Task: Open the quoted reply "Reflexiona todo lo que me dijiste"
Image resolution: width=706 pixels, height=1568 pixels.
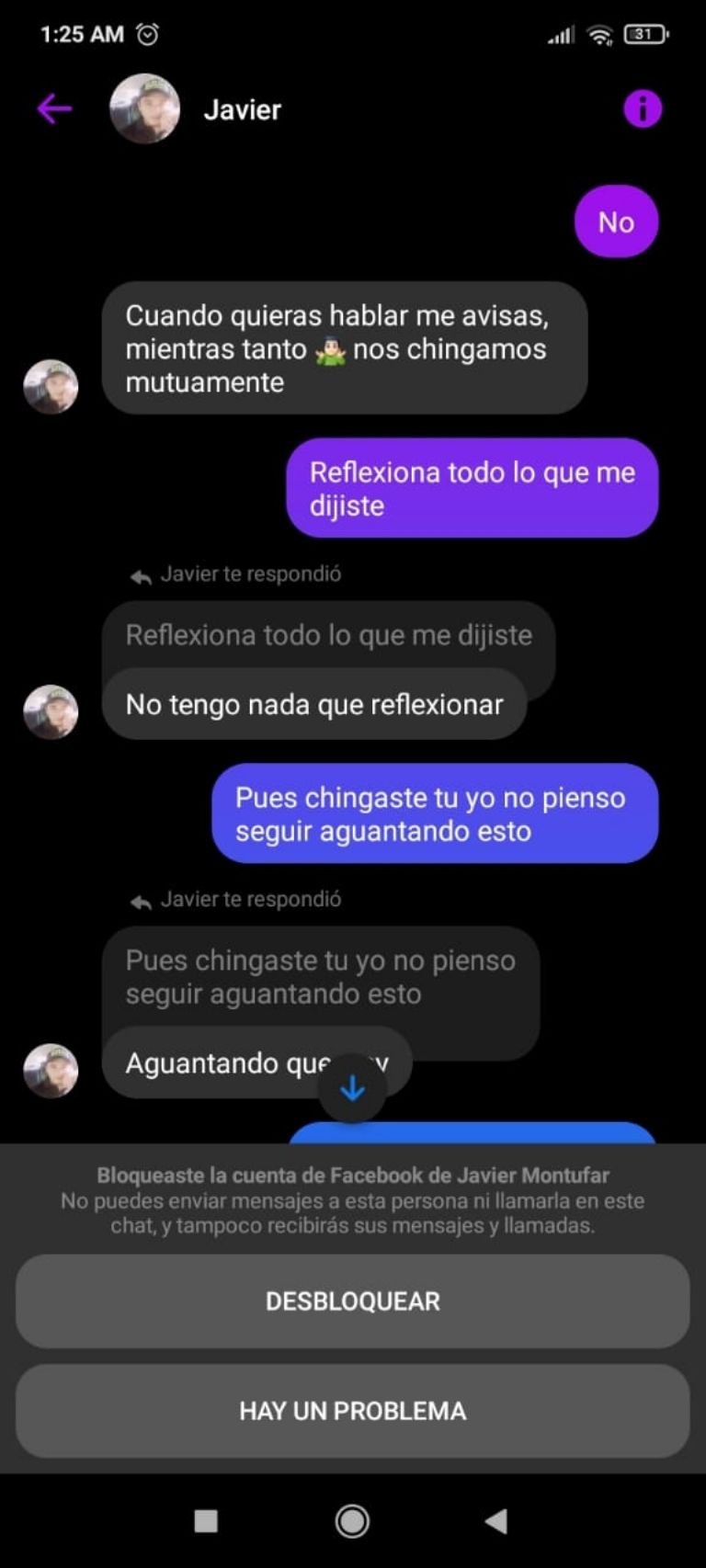Action: coord(328,635)
